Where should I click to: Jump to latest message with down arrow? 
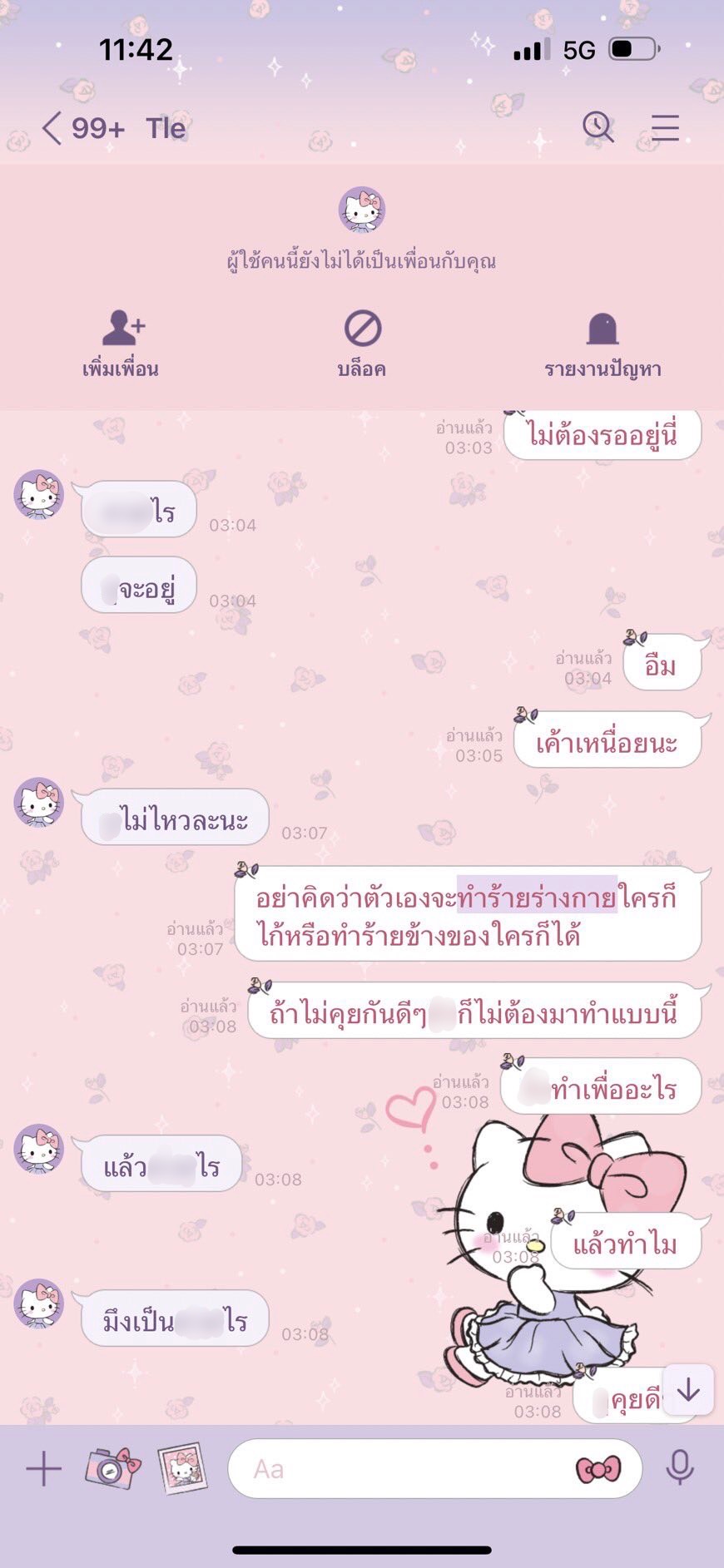click(x=688, y=1390)
